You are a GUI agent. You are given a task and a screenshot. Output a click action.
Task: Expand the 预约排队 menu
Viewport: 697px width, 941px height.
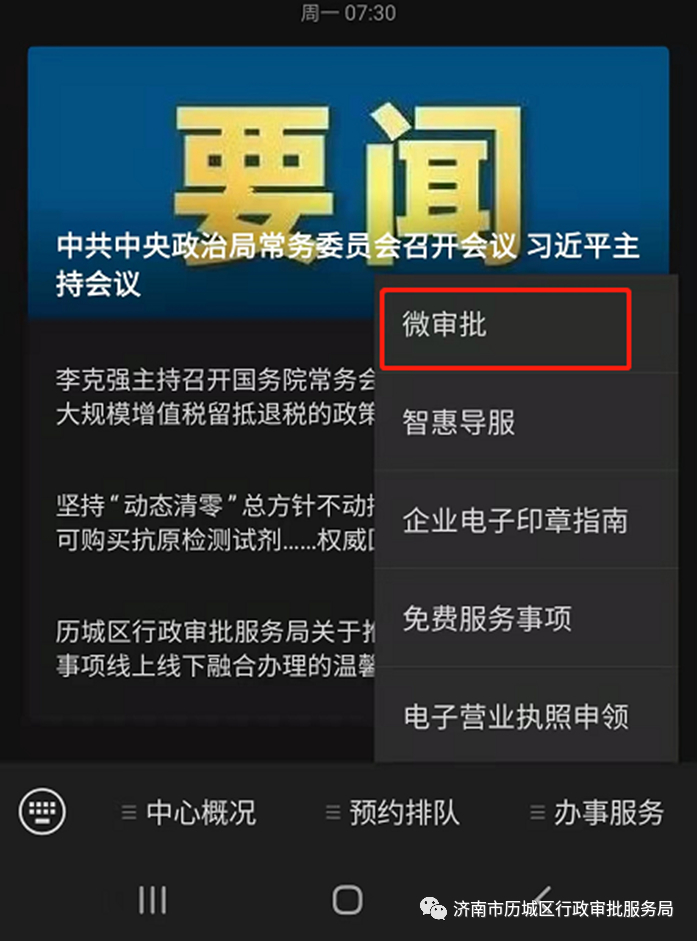[393, 812]
